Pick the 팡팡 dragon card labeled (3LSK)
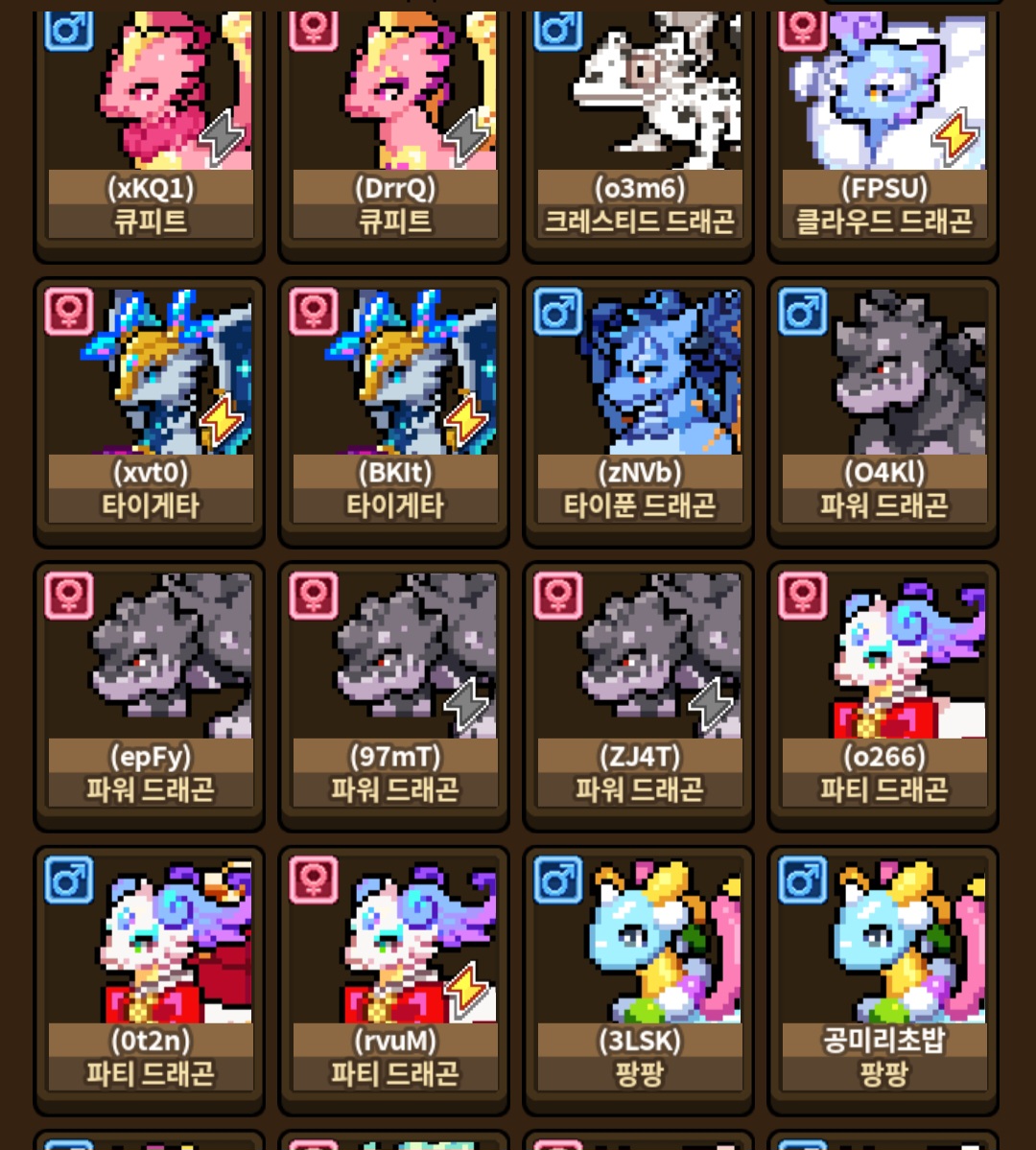 click(639, 980)
